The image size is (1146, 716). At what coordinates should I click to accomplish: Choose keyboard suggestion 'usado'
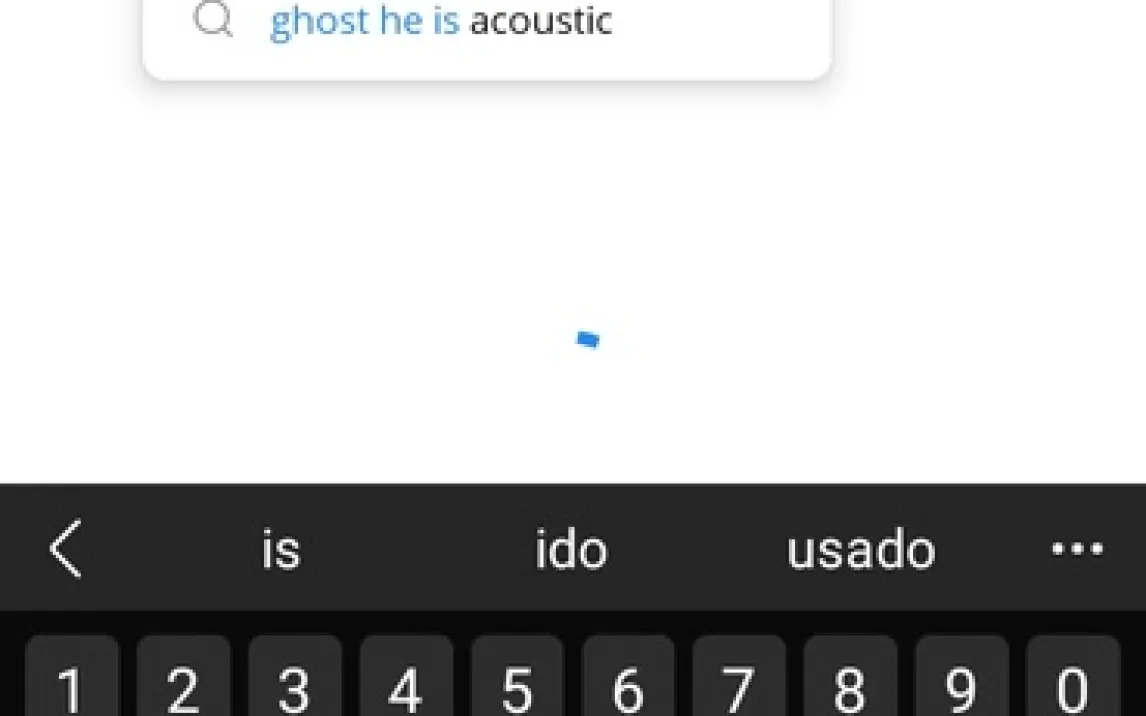(x=861, y=550)
